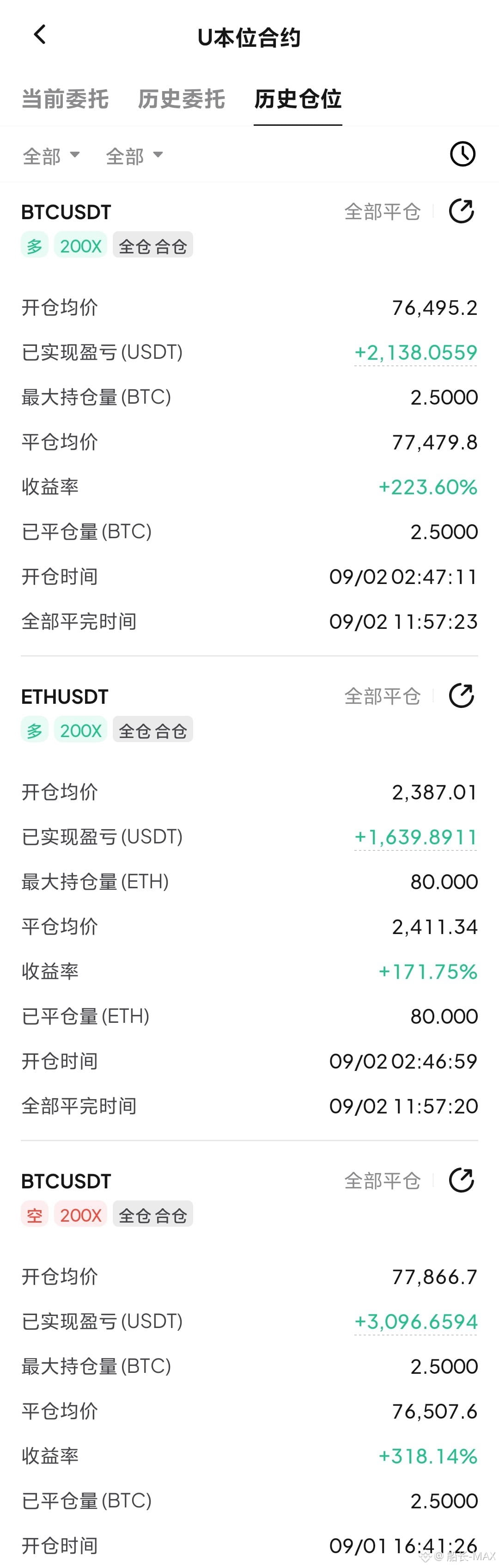The width and height of the screenshot is (499, 1568).
Task: Switch to the 当前委托 tab
Action: point(65,98)
